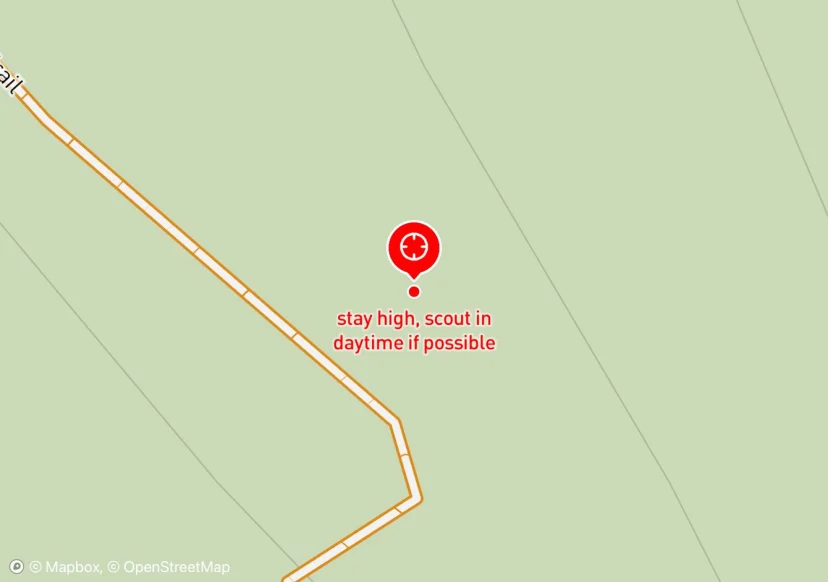Open the map info icon beside Mapbox

click(x=16, y=567)
